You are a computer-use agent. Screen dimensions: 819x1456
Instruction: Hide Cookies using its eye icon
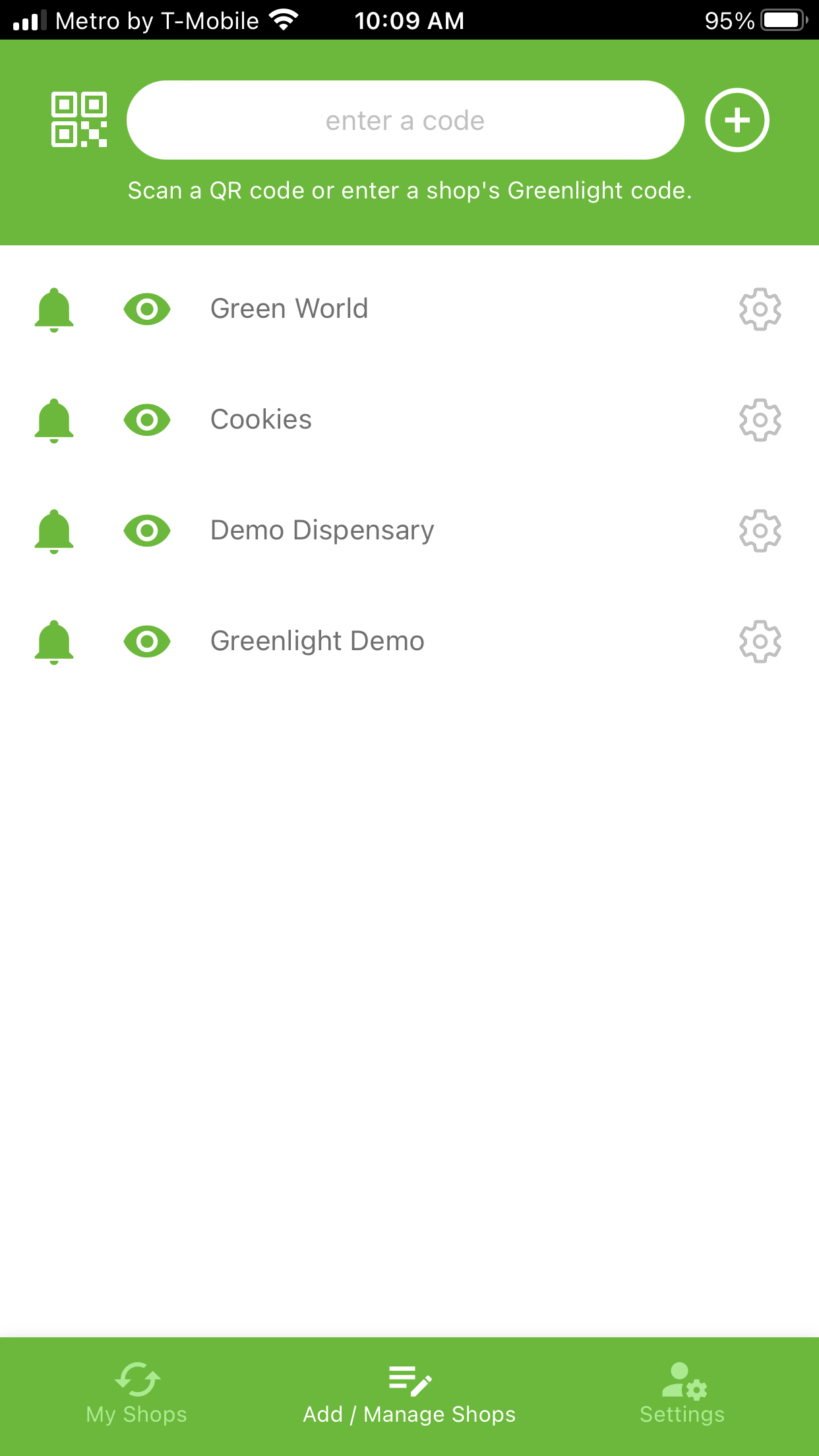(x=147, y=420)
